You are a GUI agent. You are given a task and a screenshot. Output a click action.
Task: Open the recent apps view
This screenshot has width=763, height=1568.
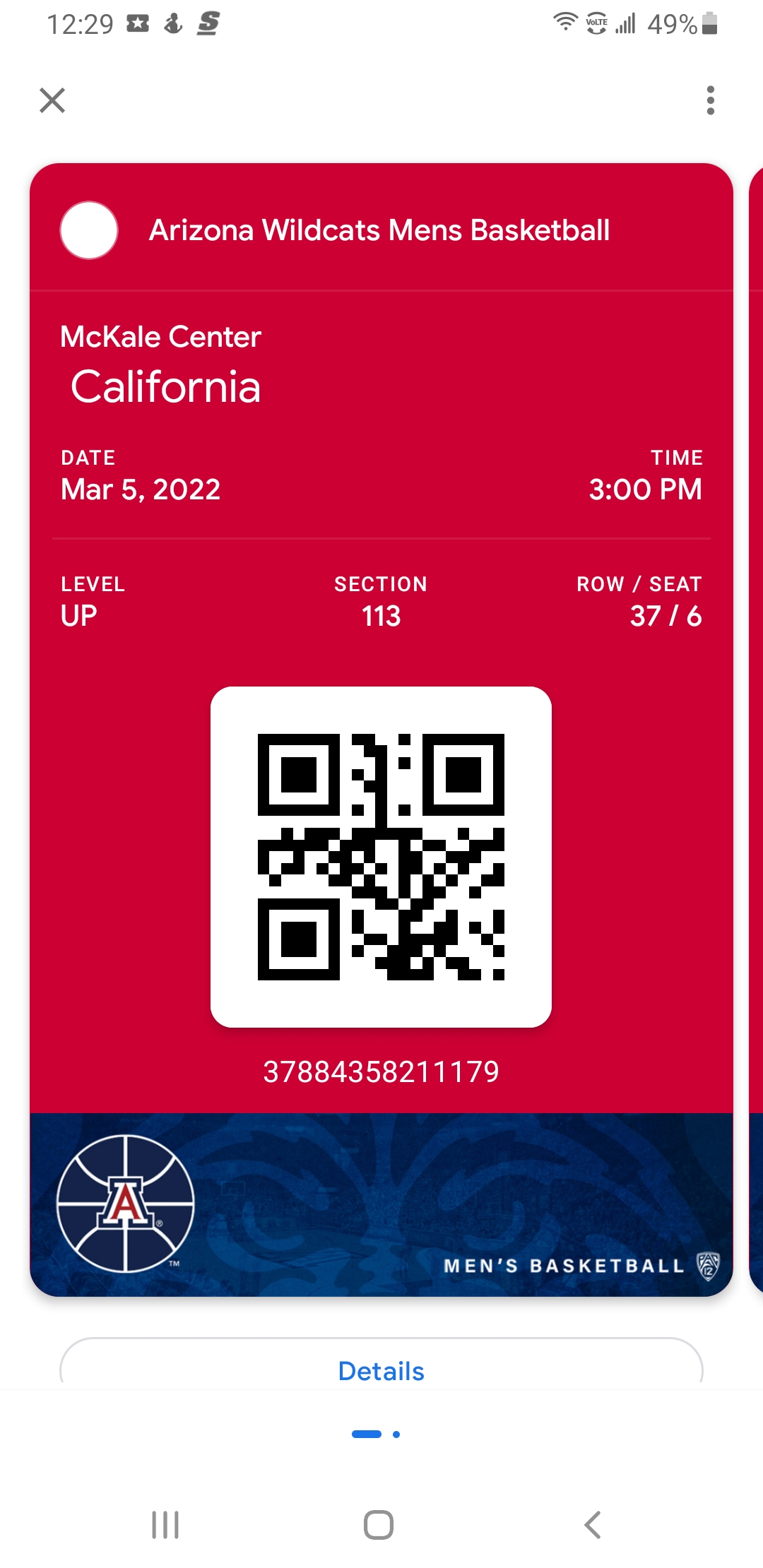tap(165, 1524)
